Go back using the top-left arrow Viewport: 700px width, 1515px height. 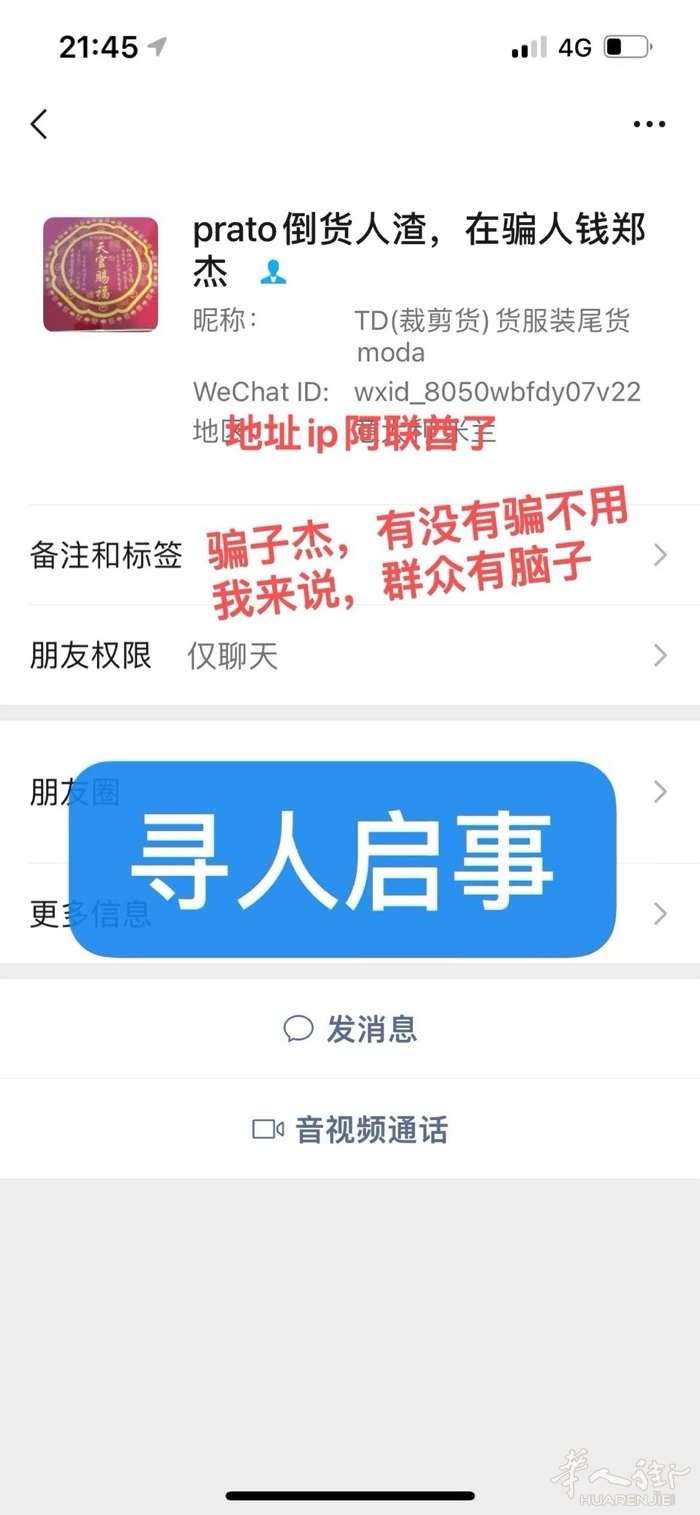tap(39, 124)
